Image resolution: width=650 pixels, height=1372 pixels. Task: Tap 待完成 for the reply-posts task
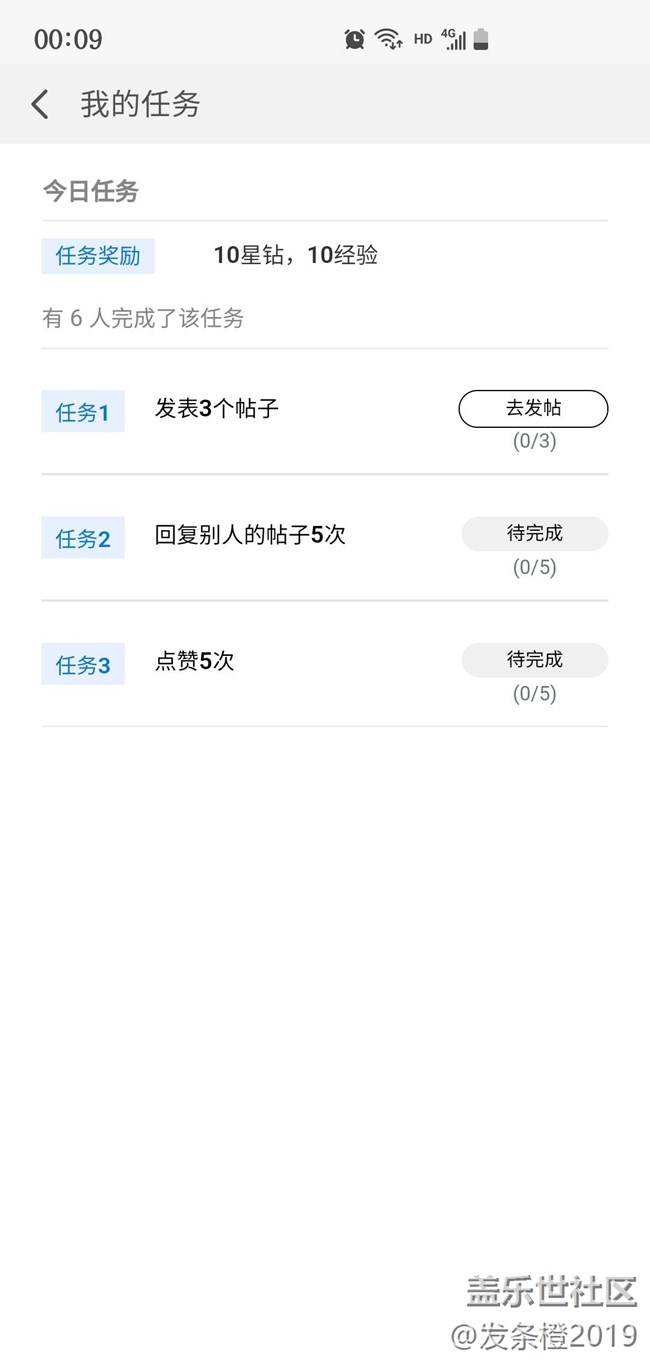click(534, 534)
